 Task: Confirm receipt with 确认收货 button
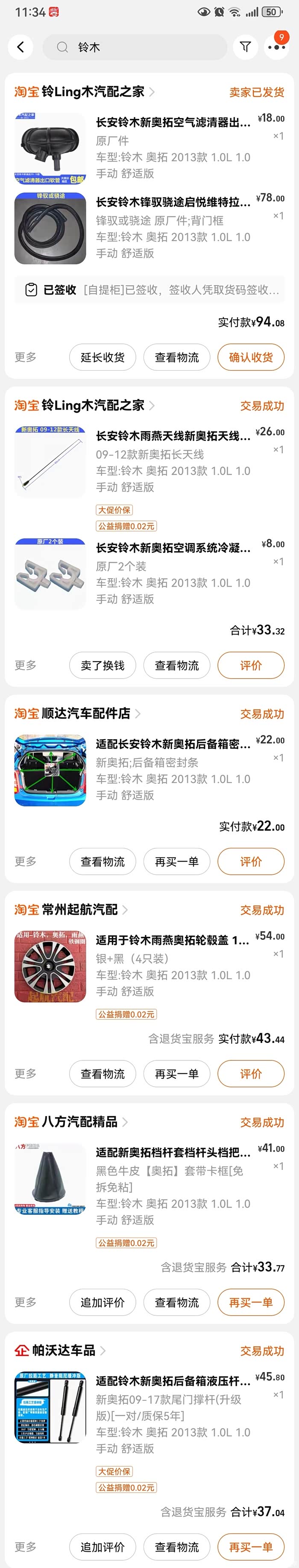click(250, 357)
